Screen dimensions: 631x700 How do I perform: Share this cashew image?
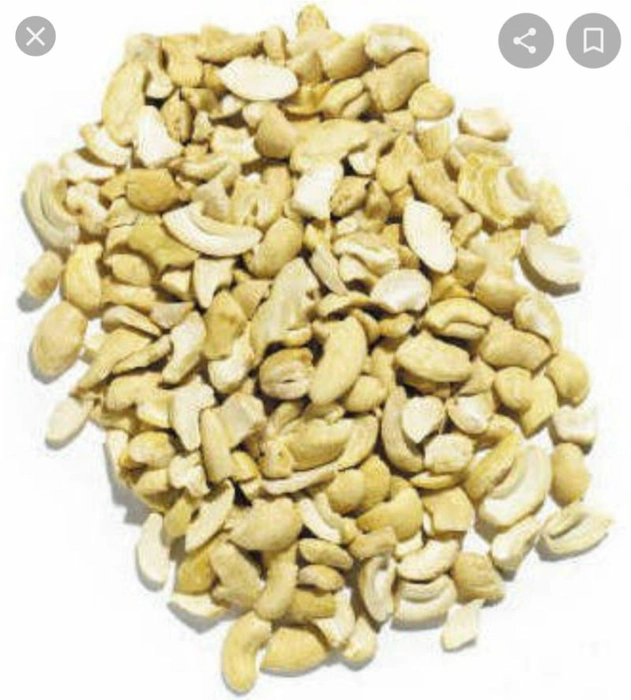point(526,41)
